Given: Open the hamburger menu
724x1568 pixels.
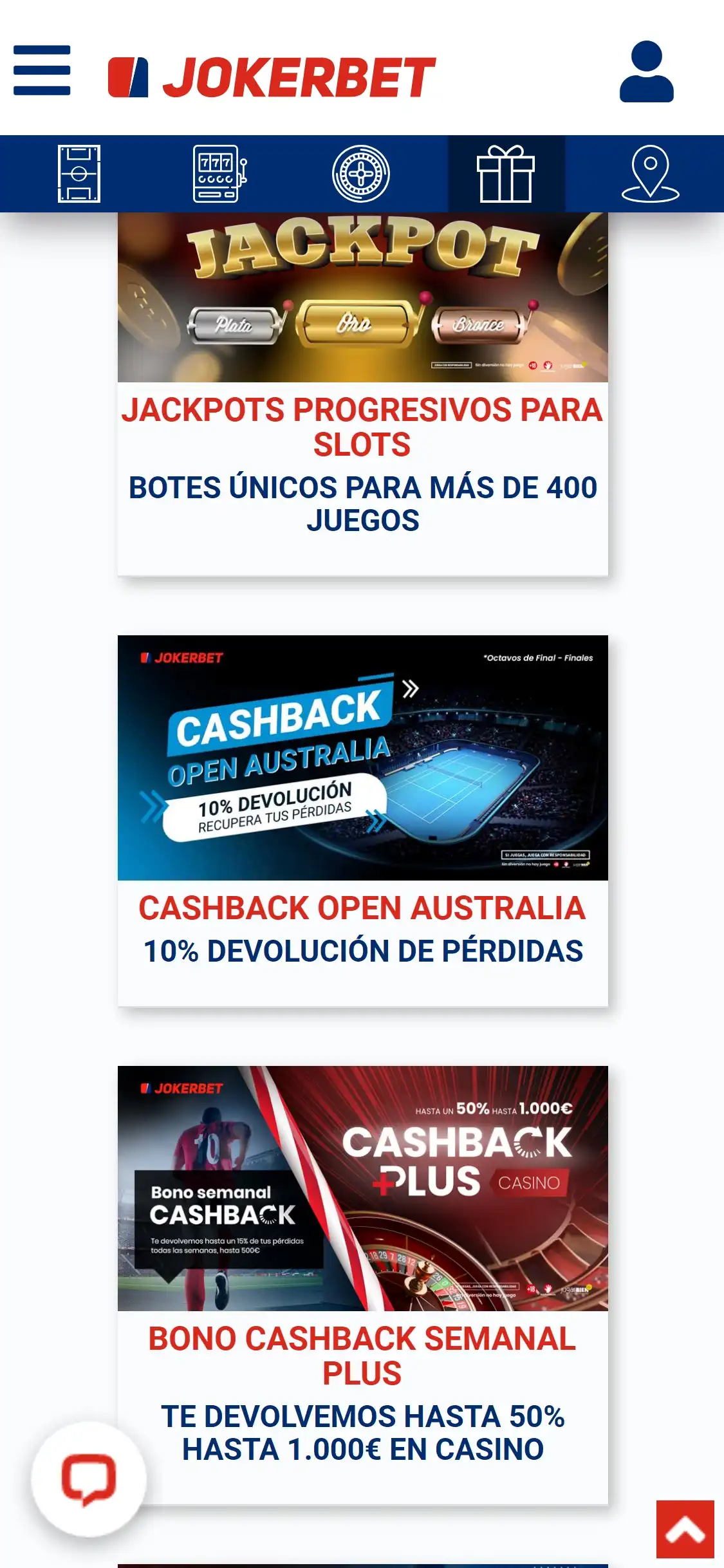Looking at the screenshot, I should pyautogui.click(x=42, y=71).
